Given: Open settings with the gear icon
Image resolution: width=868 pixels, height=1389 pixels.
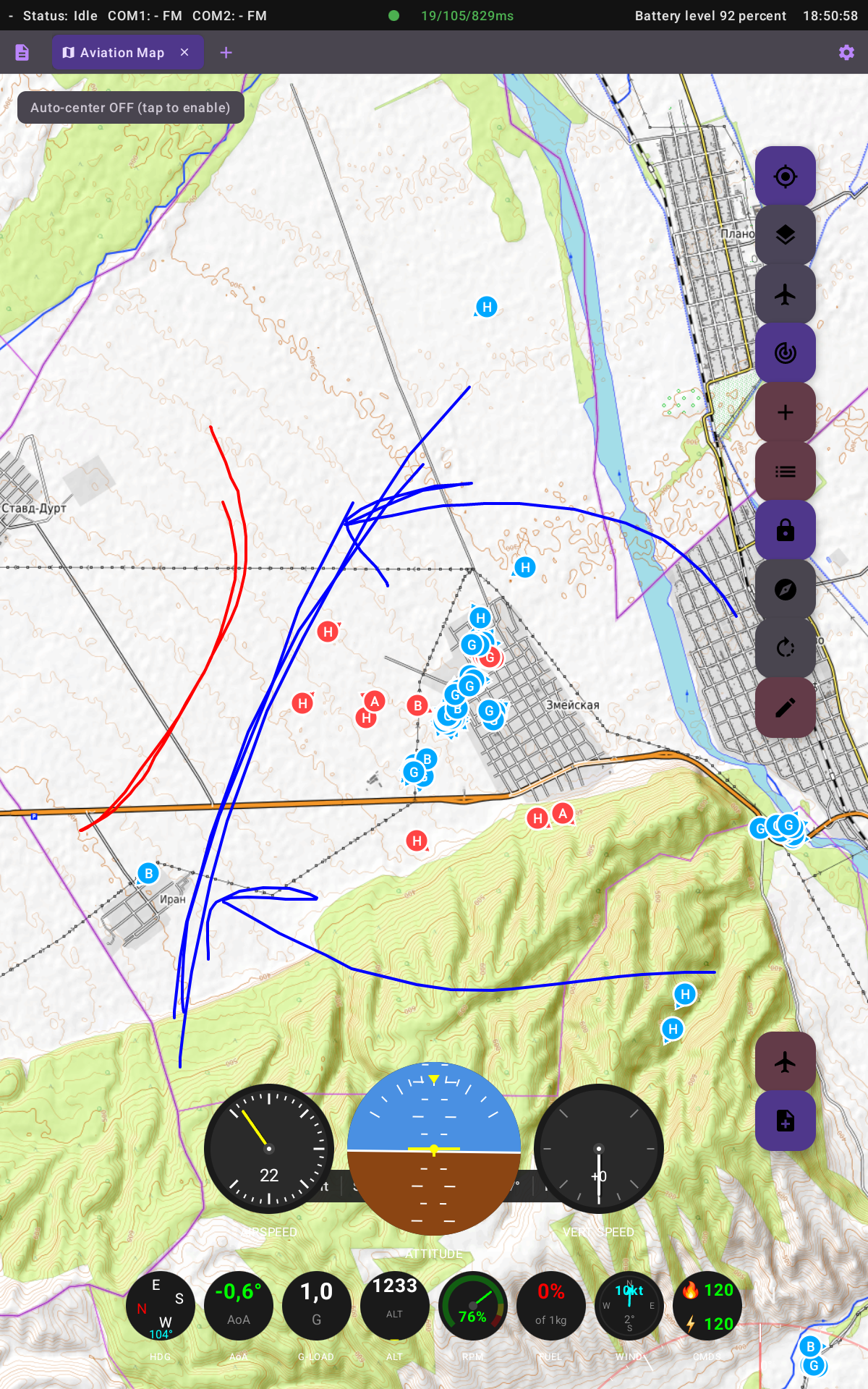Looking at the screenshot, I should (846, 52).
